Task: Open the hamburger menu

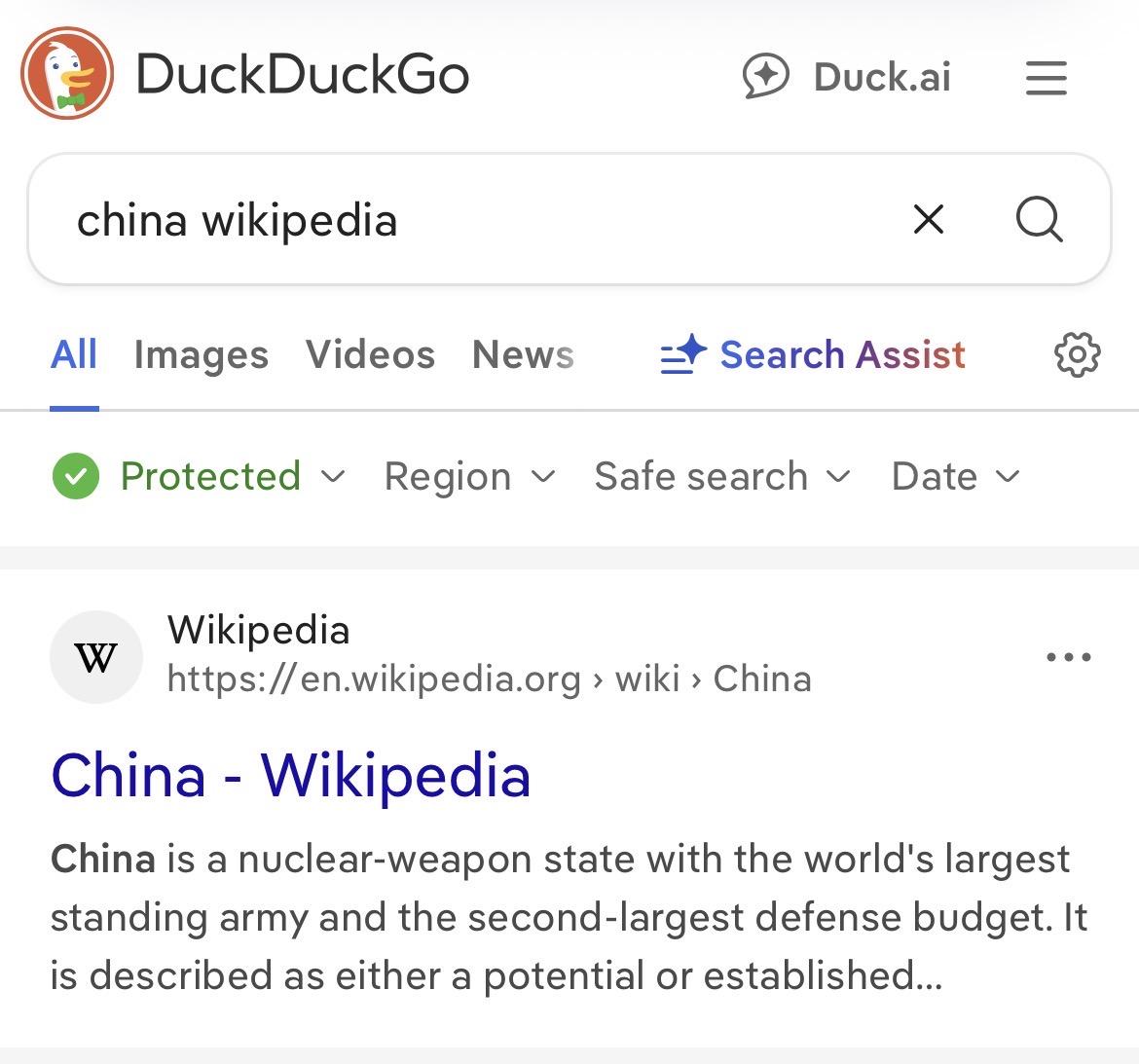Action: (x=1046, y=78)
